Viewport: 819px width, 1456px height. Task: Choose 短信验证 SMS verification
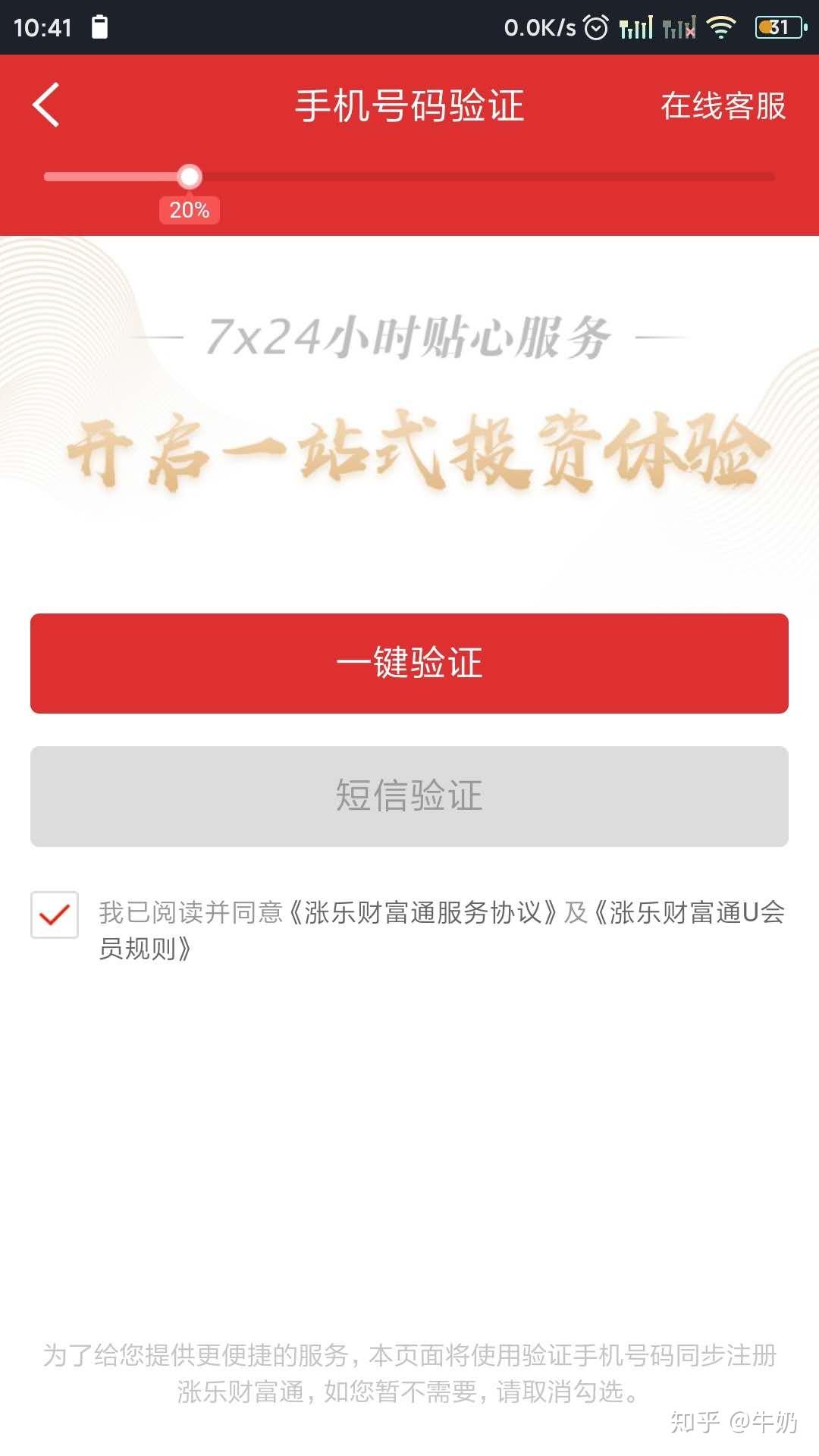point(409,796)
